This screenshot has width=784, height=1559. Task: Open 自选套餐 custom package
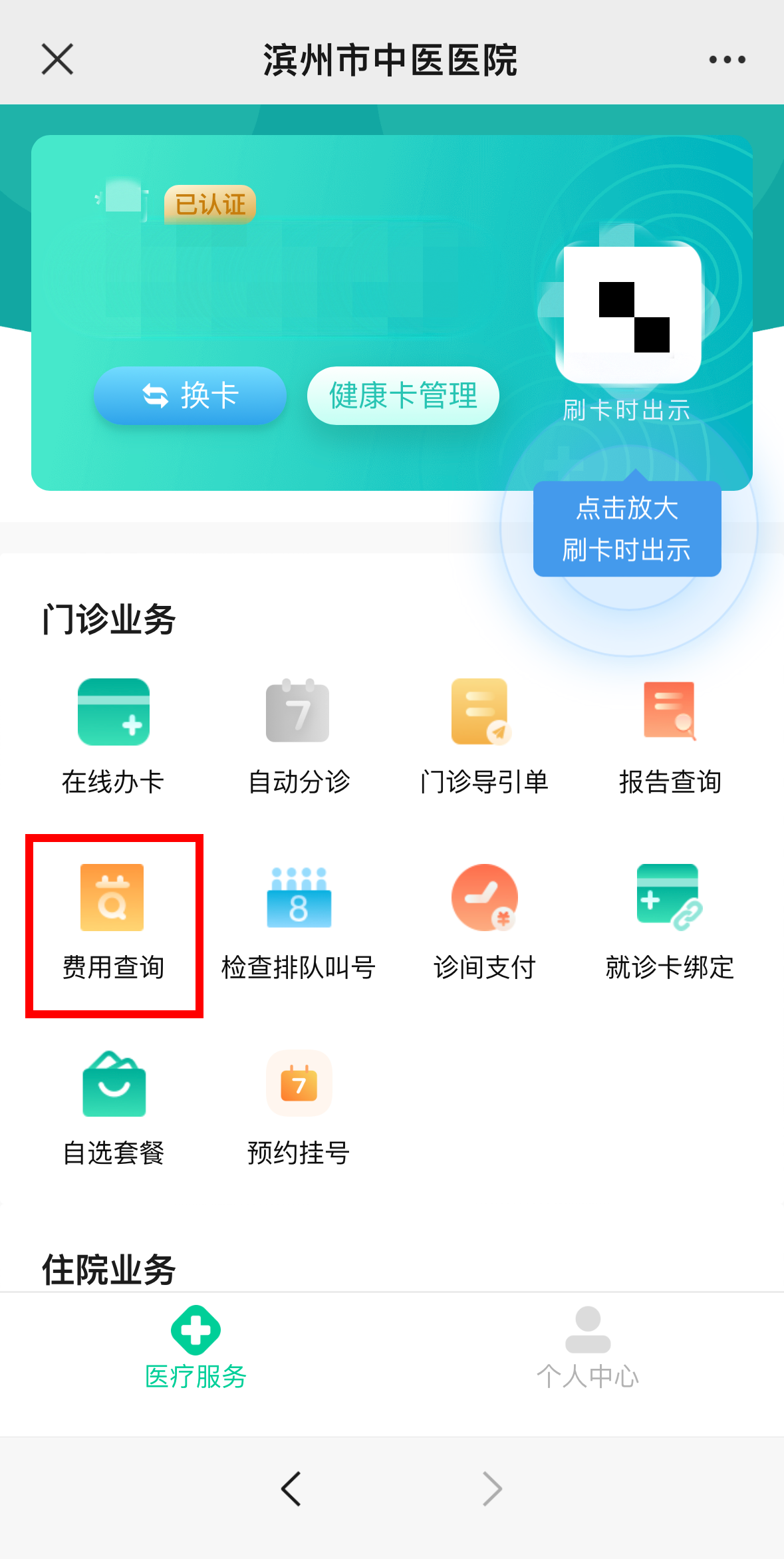point(113,1107)
